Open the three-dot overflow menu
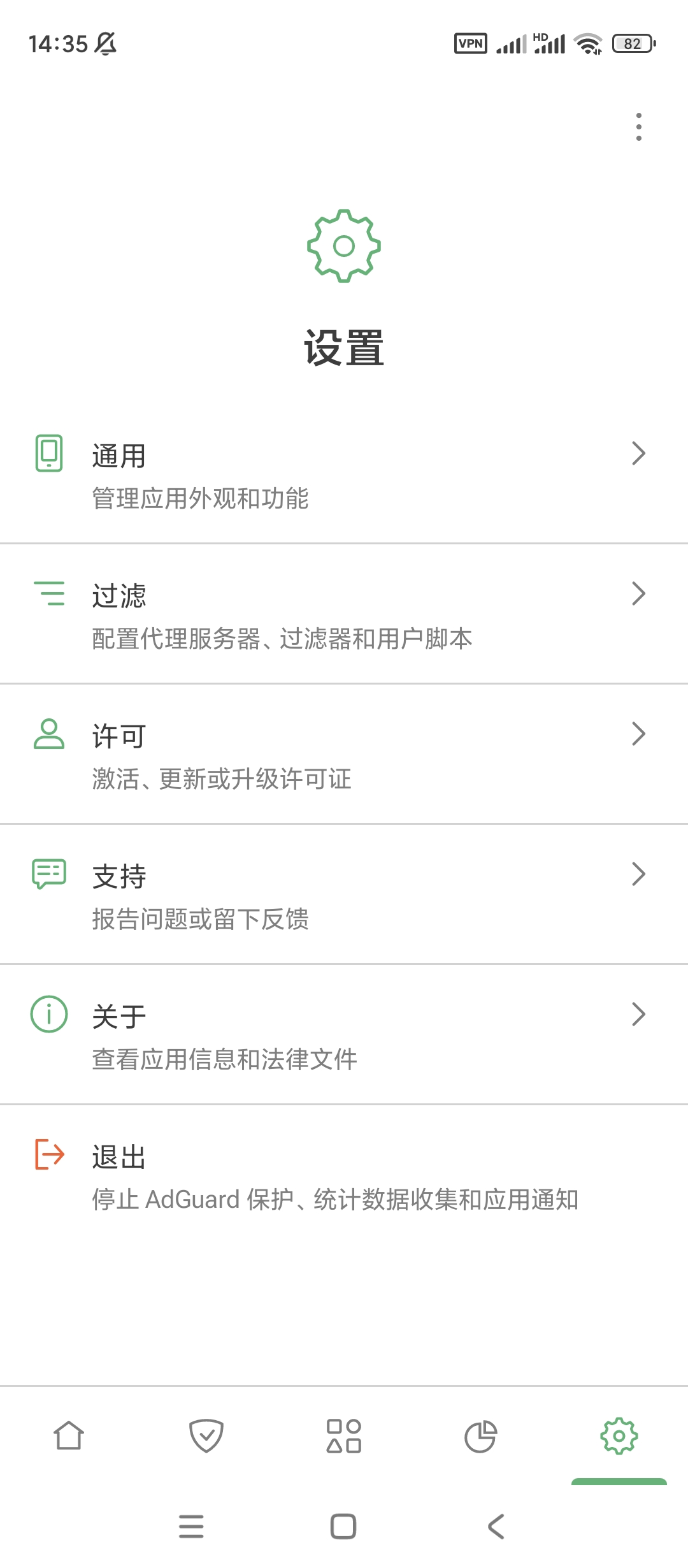This screenshot has height=1568, width=688. pyautogui.click(x=638, y=127)
